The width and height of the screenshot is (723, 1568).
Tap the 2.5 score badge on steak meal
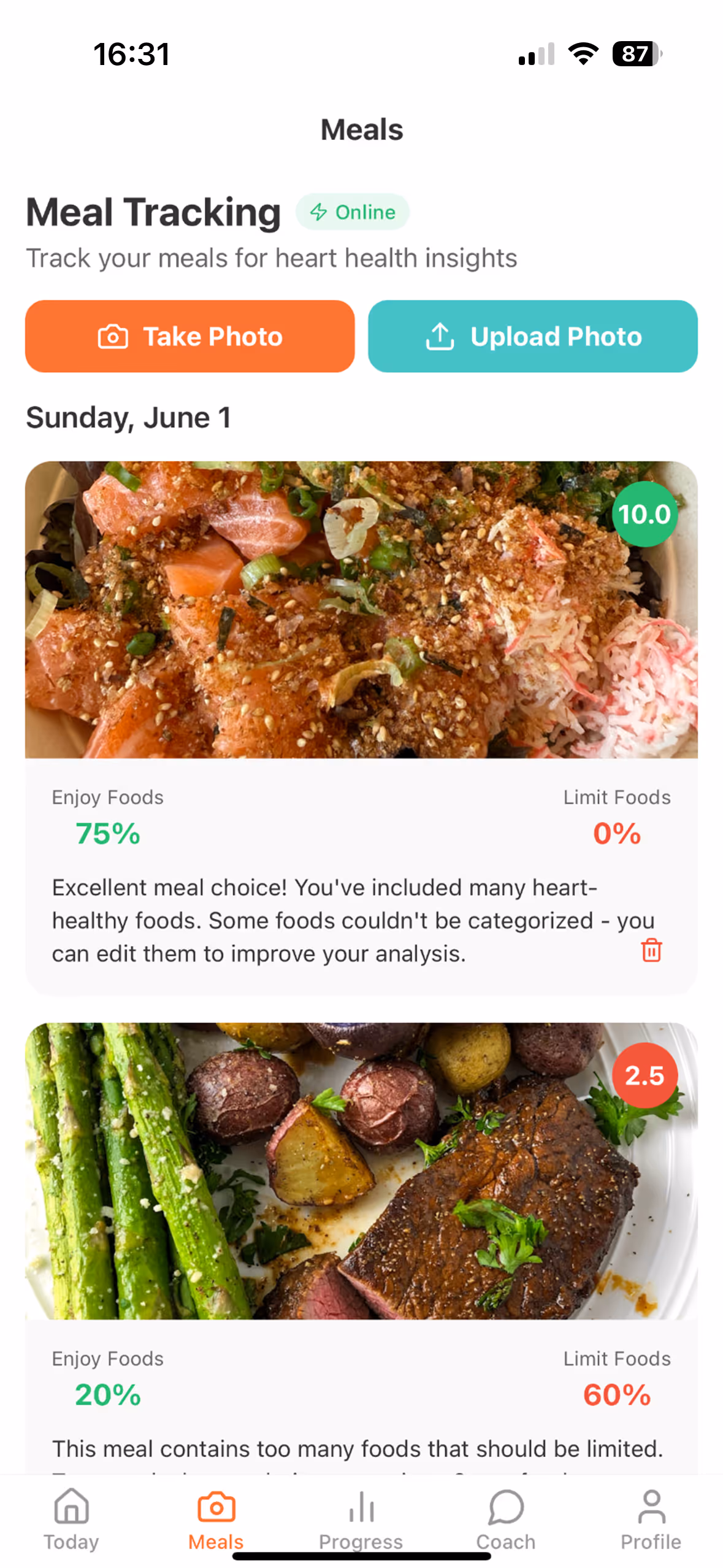645,1075
